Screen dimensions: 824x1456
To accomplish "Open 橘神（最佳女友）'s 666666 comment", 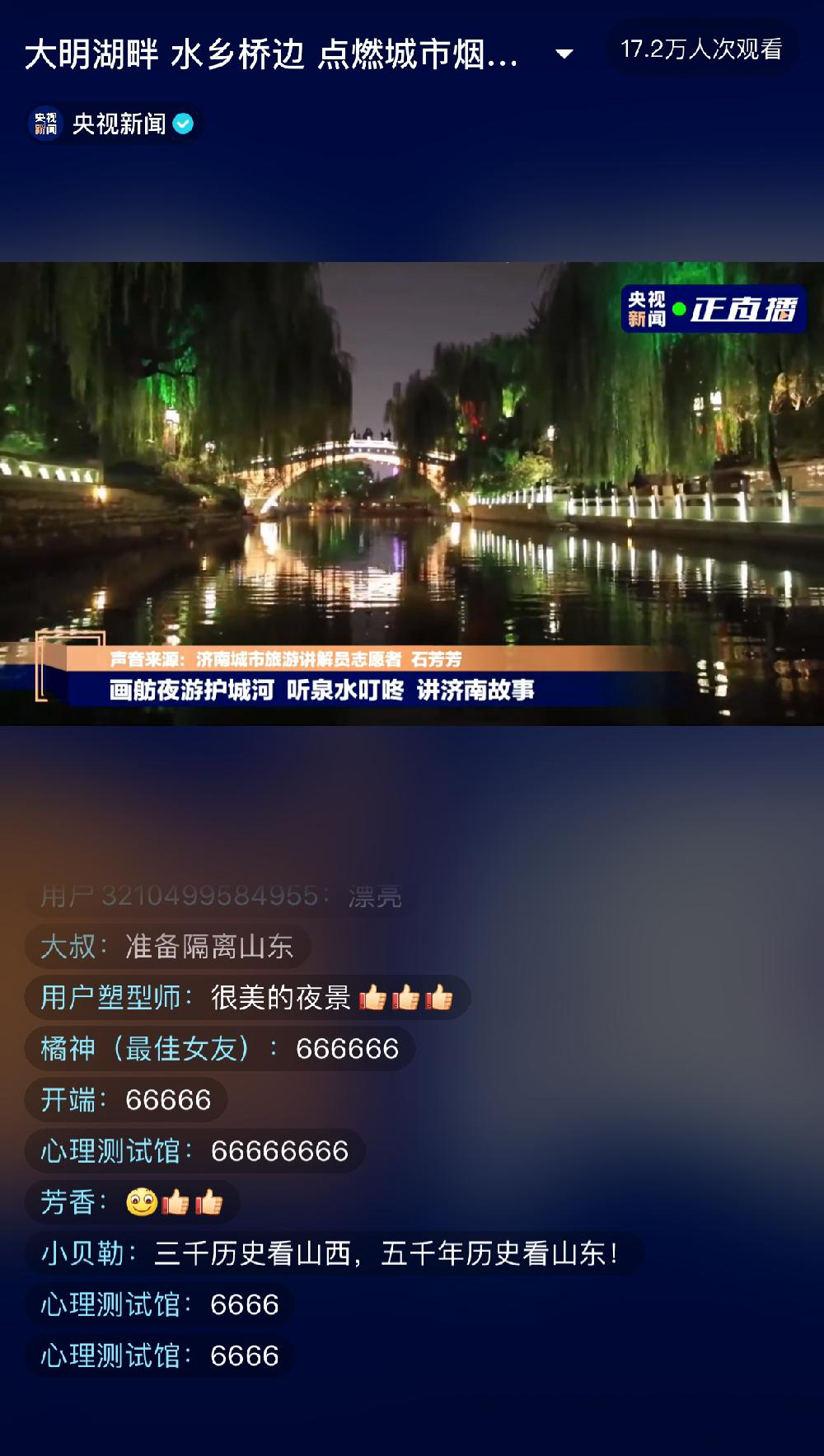I will pyautogui.click(x=219, y=1049).
